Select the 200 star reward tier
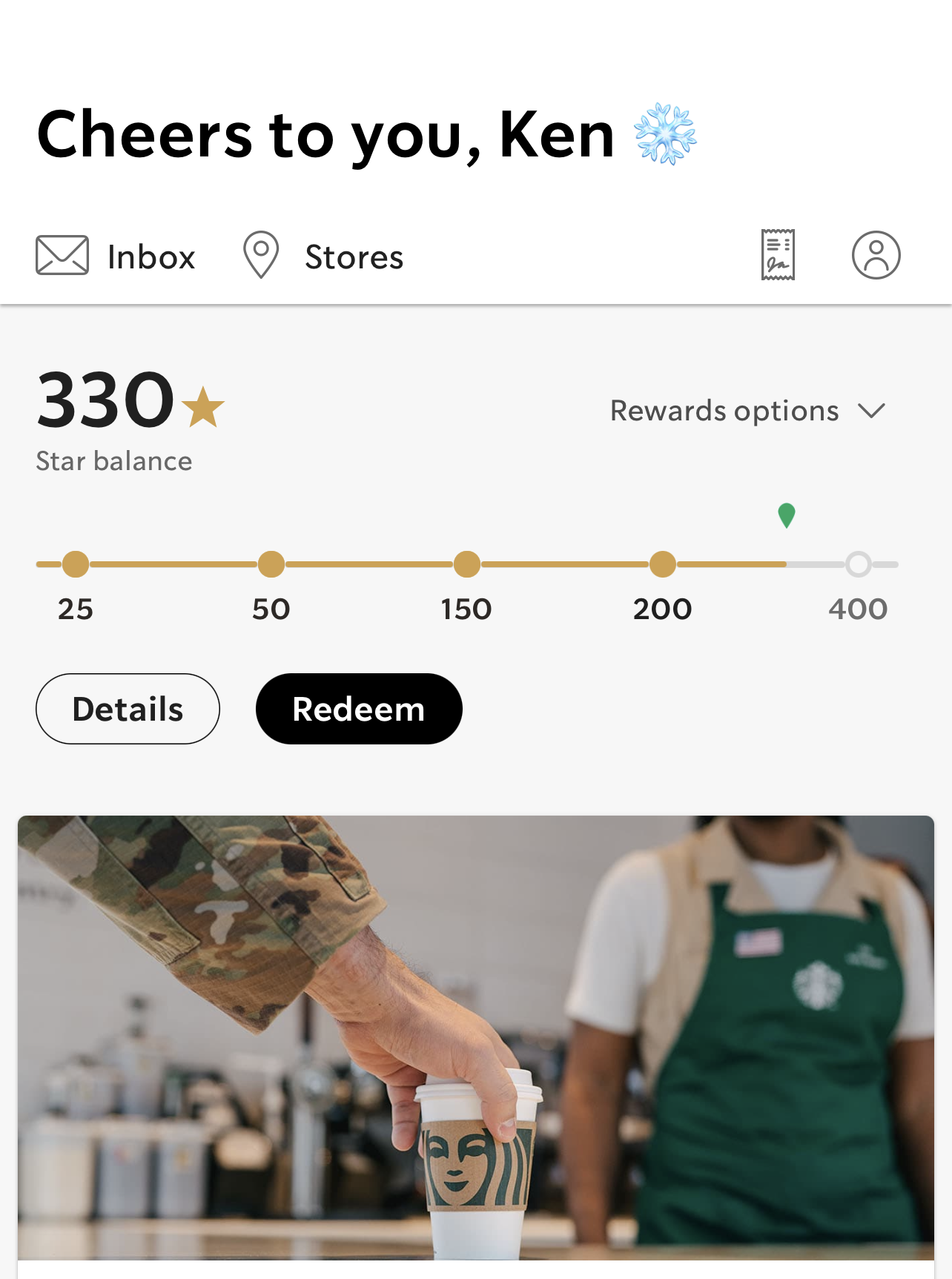 click(662, 564)
